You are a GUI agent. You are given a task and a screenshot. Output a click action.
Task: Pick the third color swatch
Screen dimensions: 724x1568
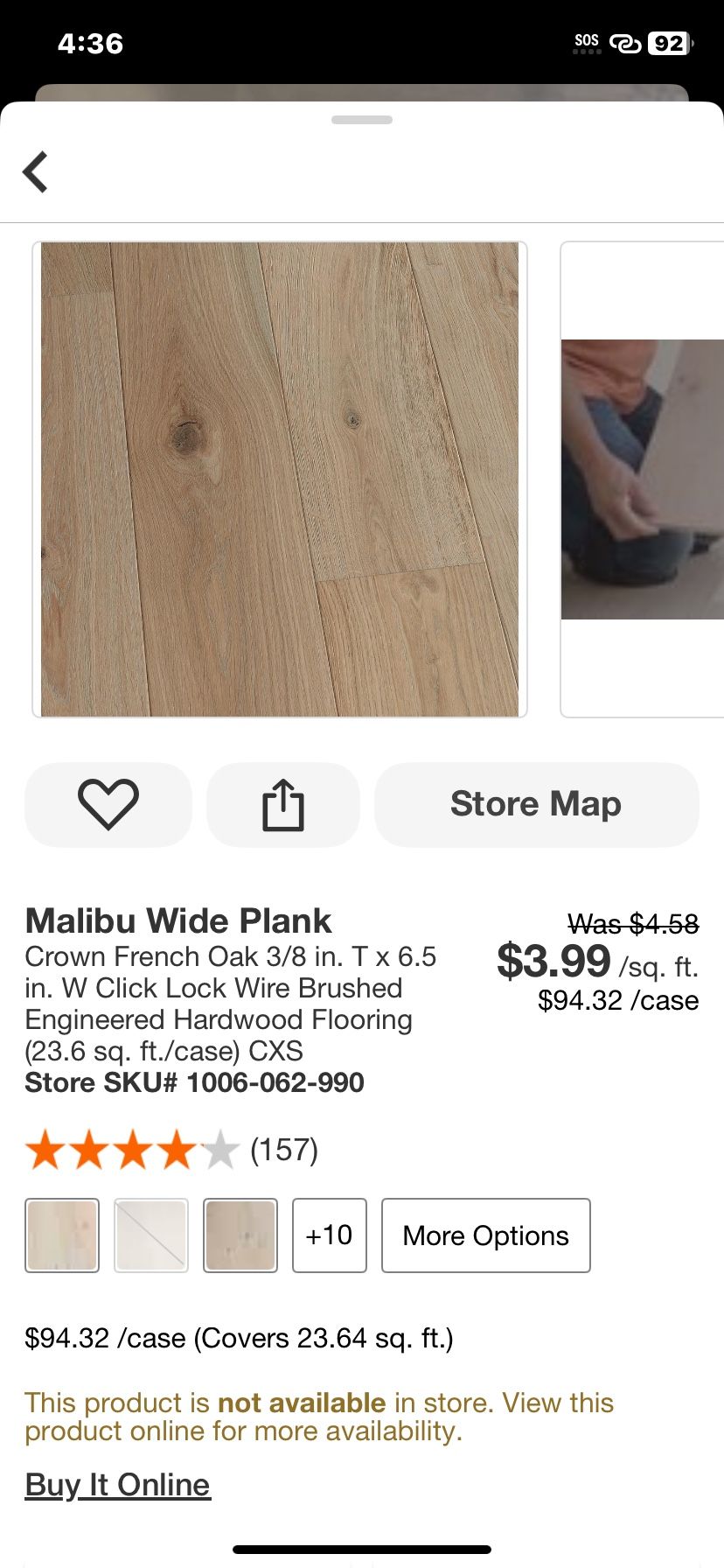tap(240, 1235)
